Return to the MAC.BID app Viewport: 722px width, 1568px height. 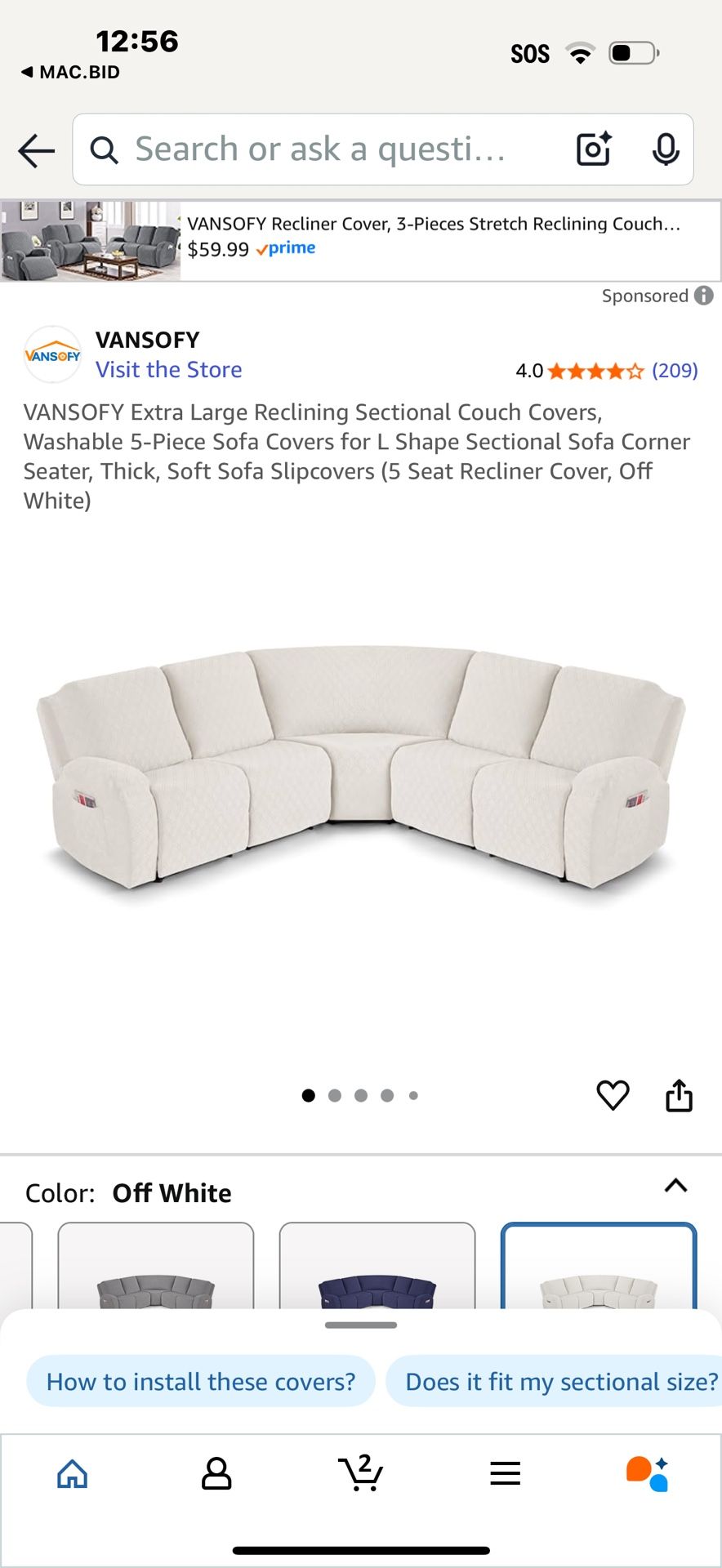[x=71, y=72]
